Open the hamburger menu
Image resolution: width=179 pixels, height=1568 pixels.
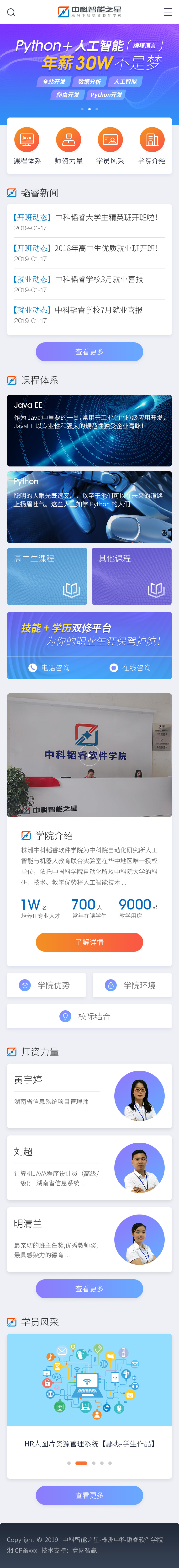pos(168,12)
